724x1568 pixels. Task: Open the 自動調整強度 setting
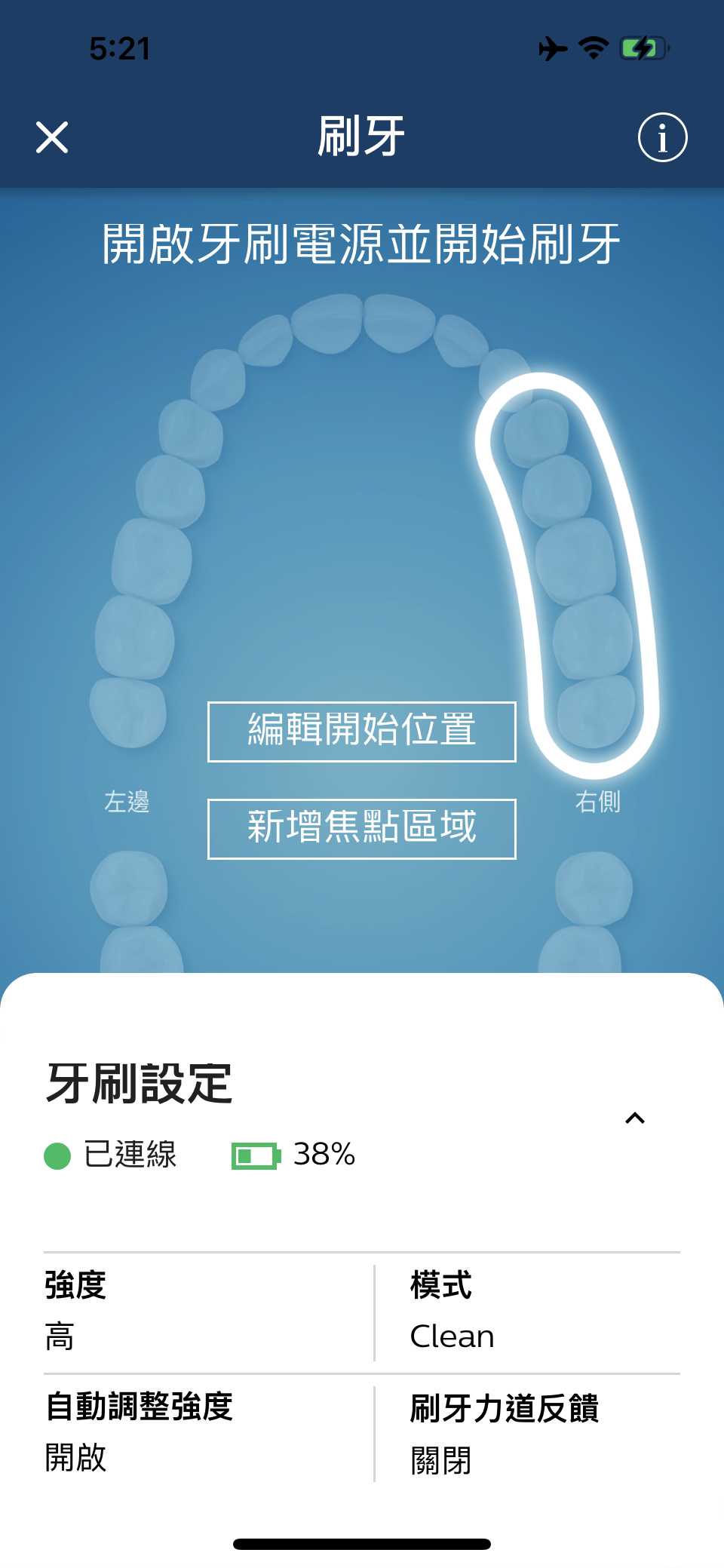[x=204, y=1431]
